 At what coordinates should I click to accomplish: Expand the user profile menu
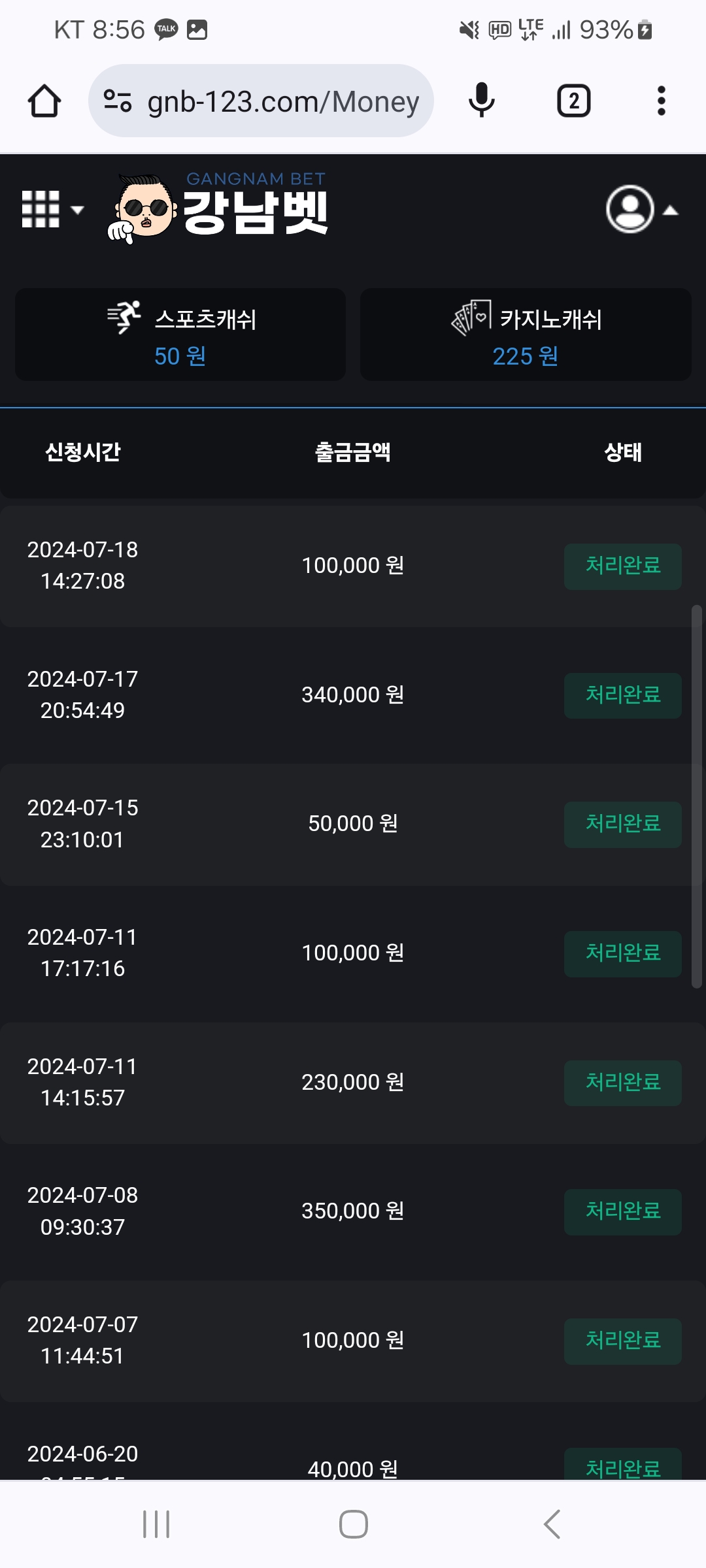click(641, 210)
